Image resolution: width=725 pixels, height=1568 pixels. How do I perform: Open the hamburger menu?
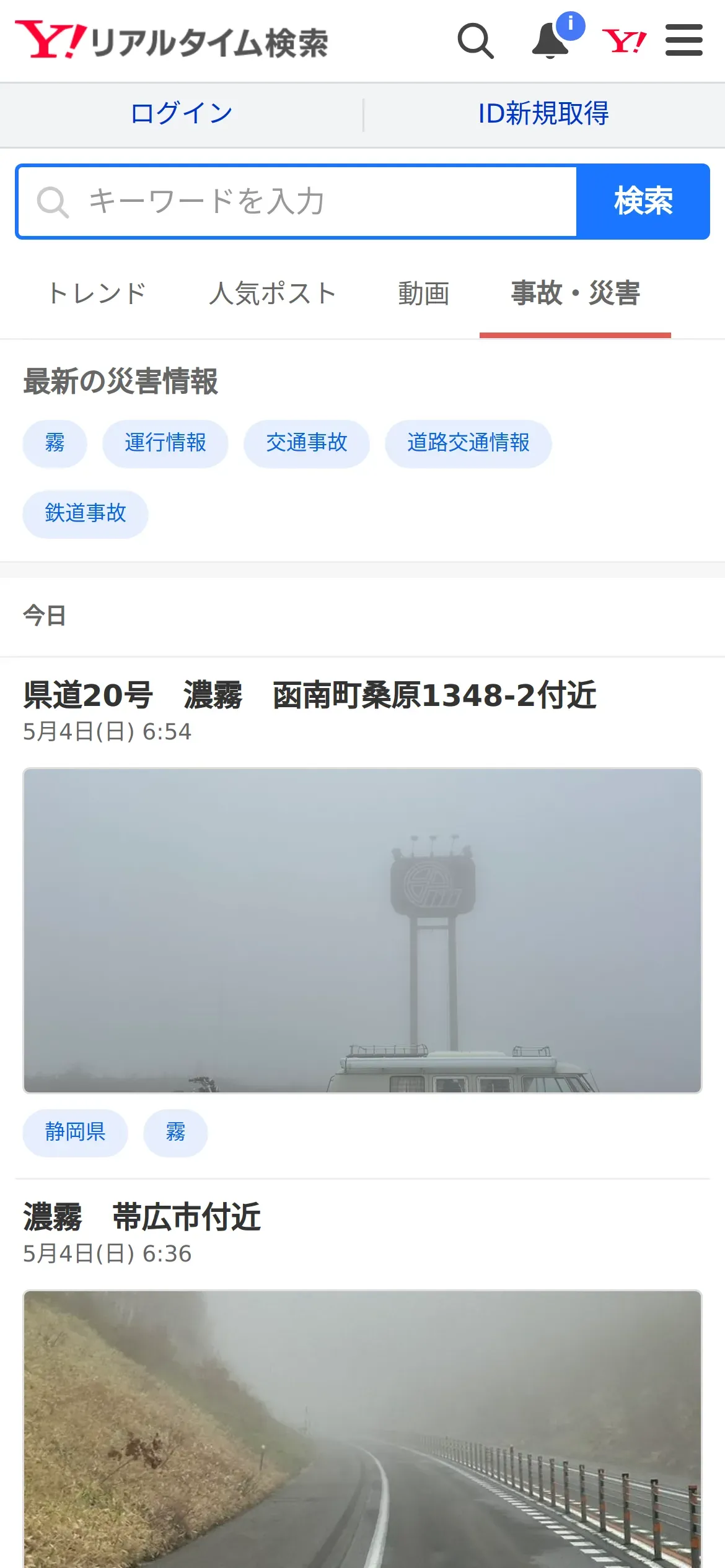[x=683, y=41]
